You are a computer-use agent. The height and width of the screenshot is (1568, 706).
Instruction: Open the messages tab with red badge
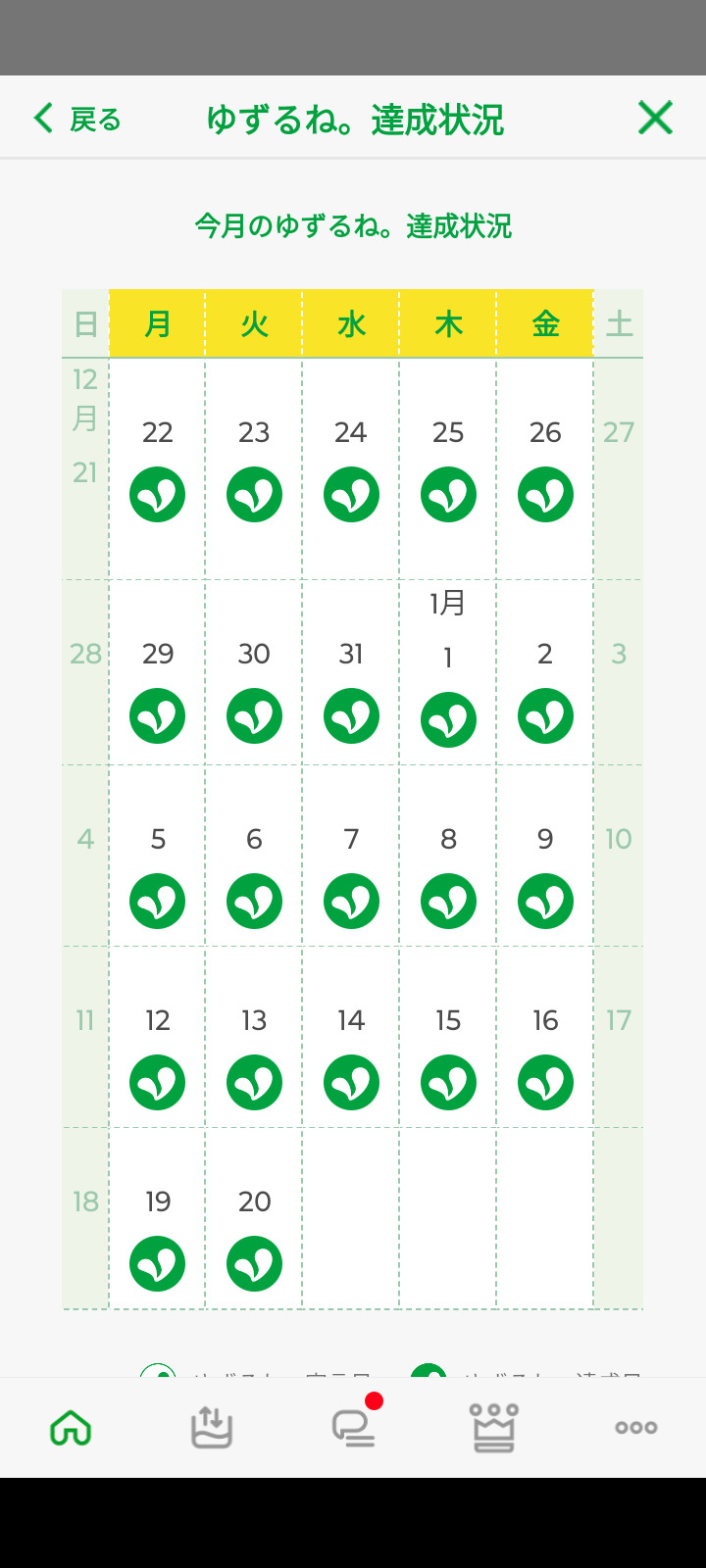click(x=354, y=1428)
